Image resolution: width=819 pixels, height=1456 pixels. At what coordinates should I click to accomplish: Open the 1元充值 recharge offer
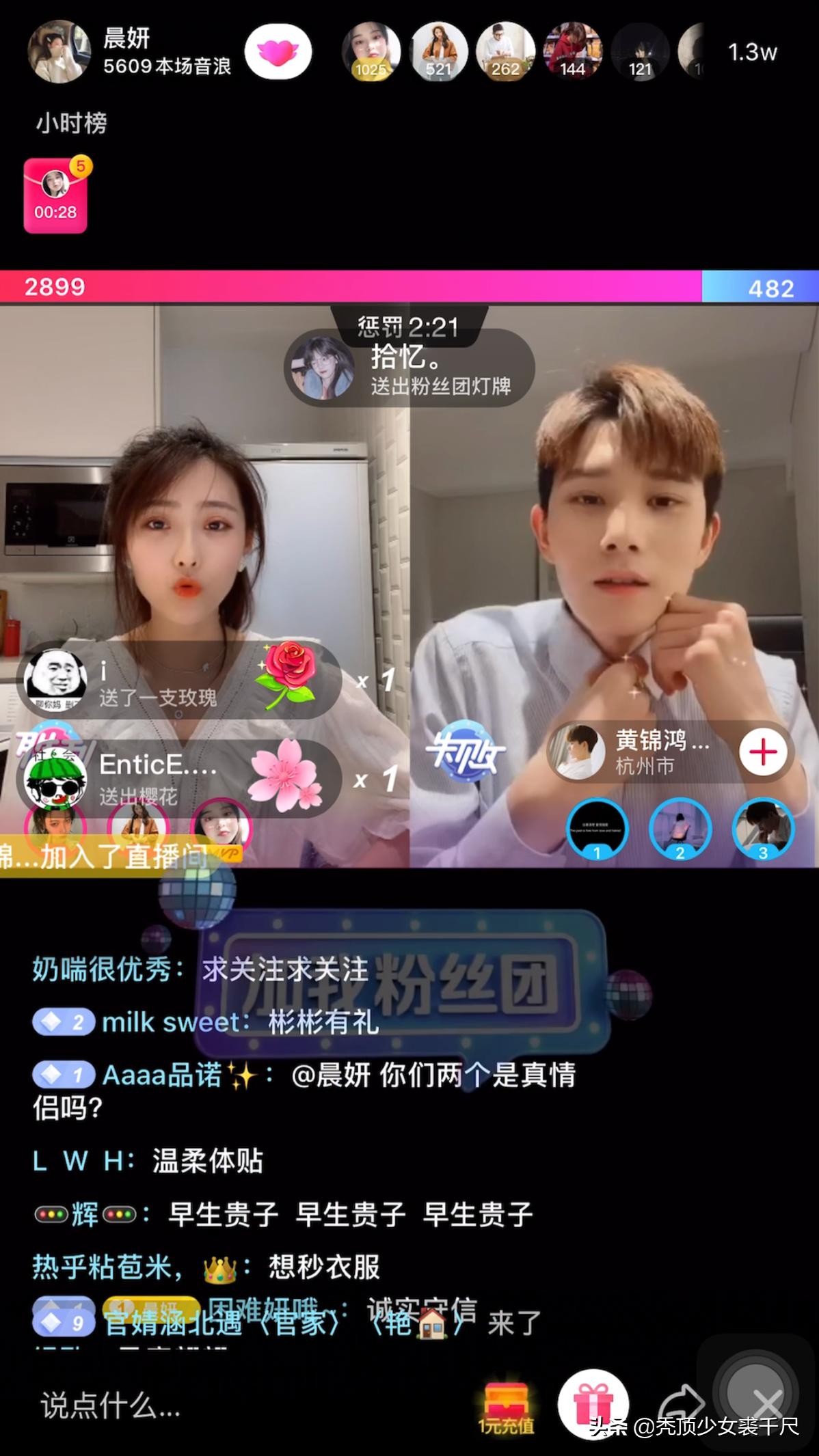506,1405
